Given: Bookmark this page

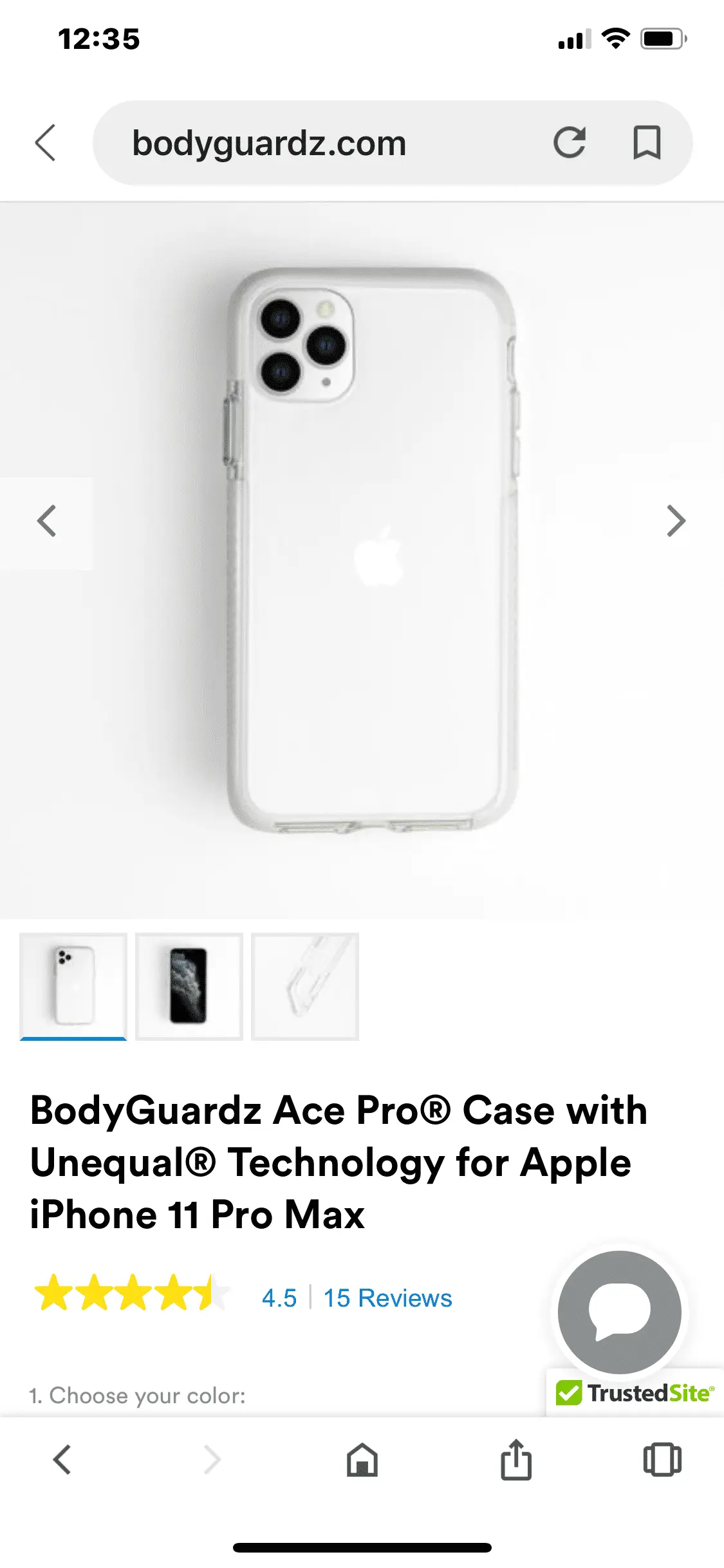Looking at the screenshot, I should coord(647,143).
